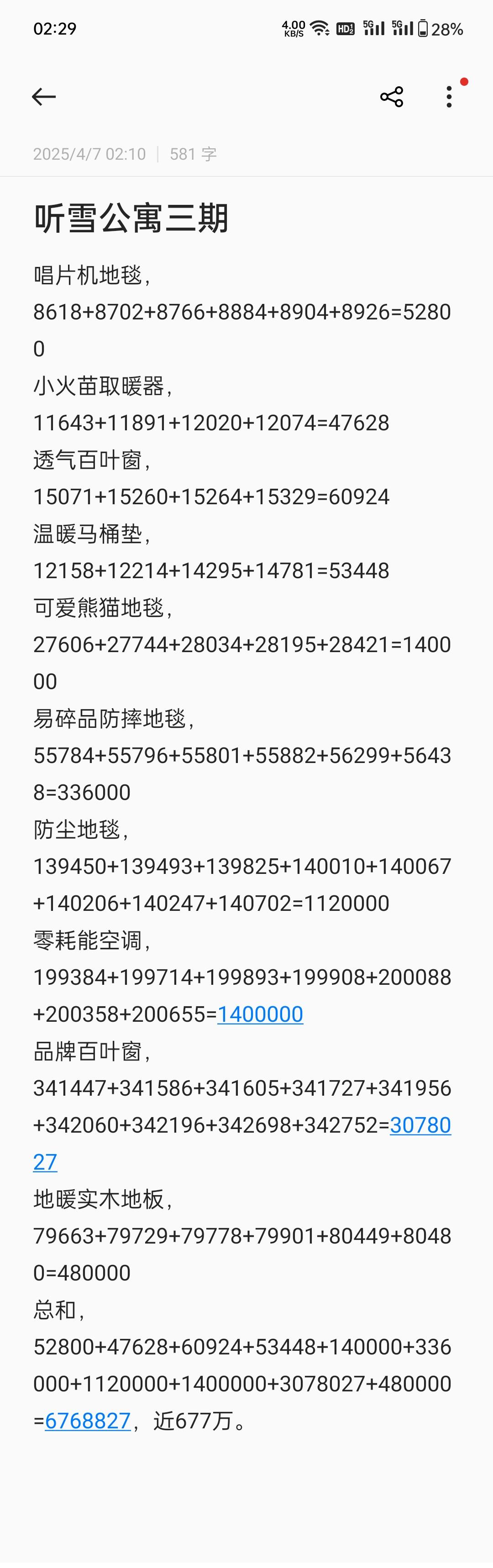Viewport: 493px width, 1568px height.
Task: Open the three-dot overflow menu
Action: (449, 97)
